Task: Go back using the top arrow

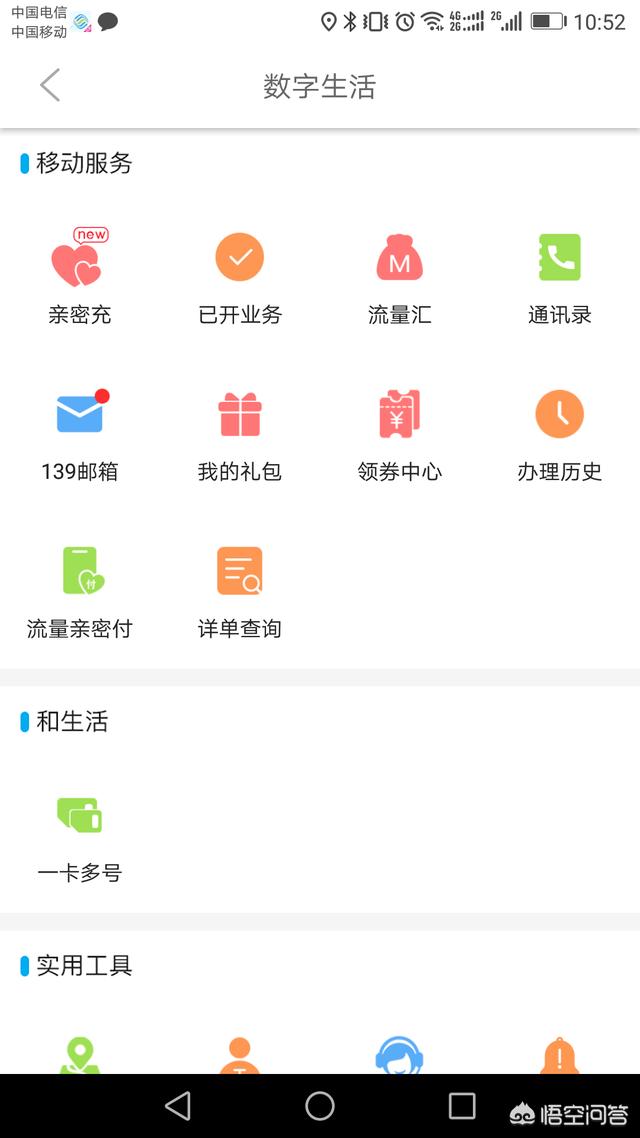Action: (50, 86)
